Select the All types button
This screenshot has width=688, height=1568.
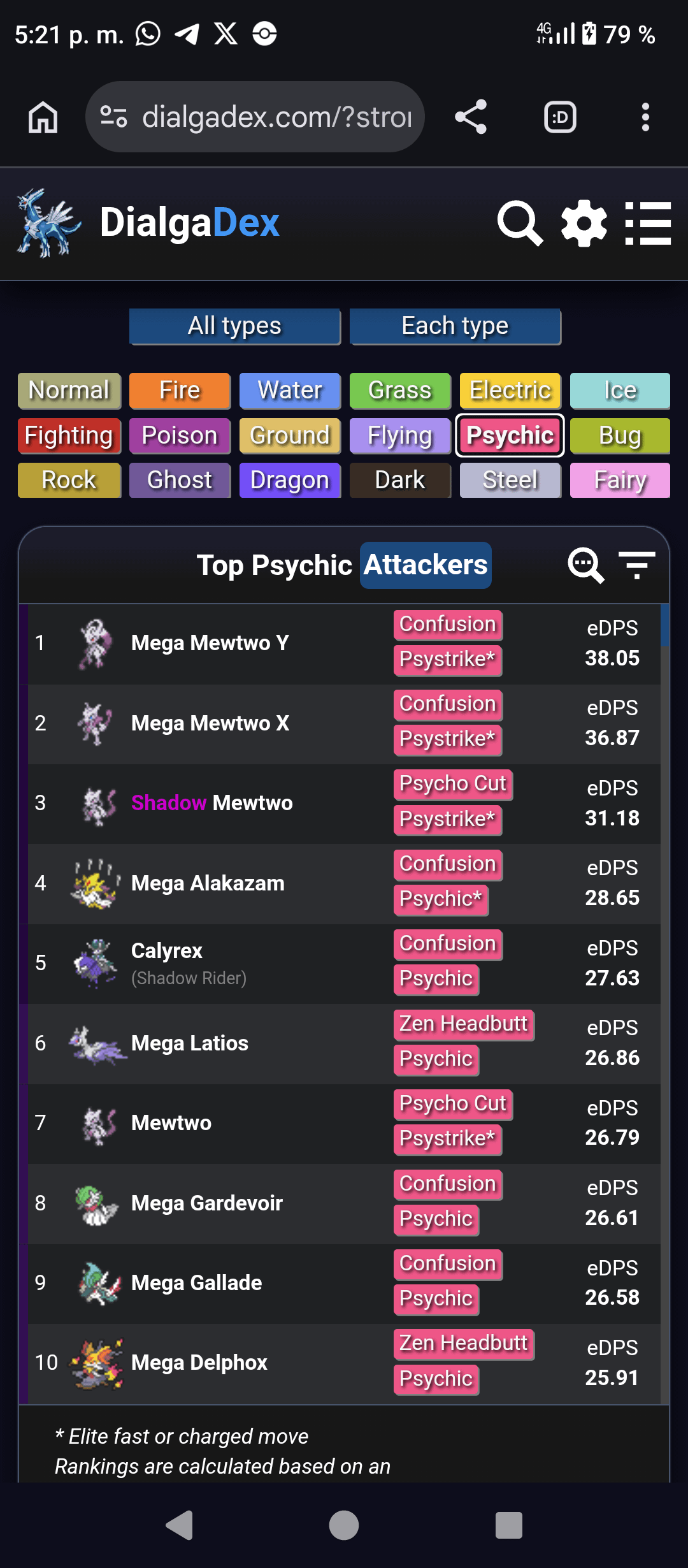[234, 326]
